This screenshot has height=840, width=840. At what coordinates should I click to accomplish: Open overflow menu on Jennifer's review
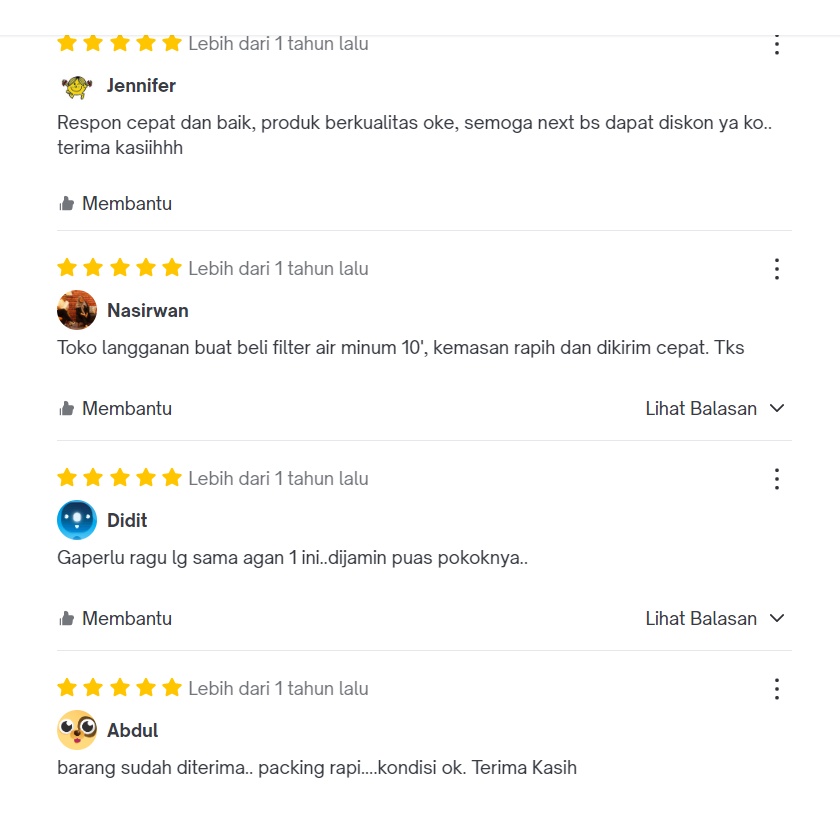pyautogui.click(x=776, y=45)
